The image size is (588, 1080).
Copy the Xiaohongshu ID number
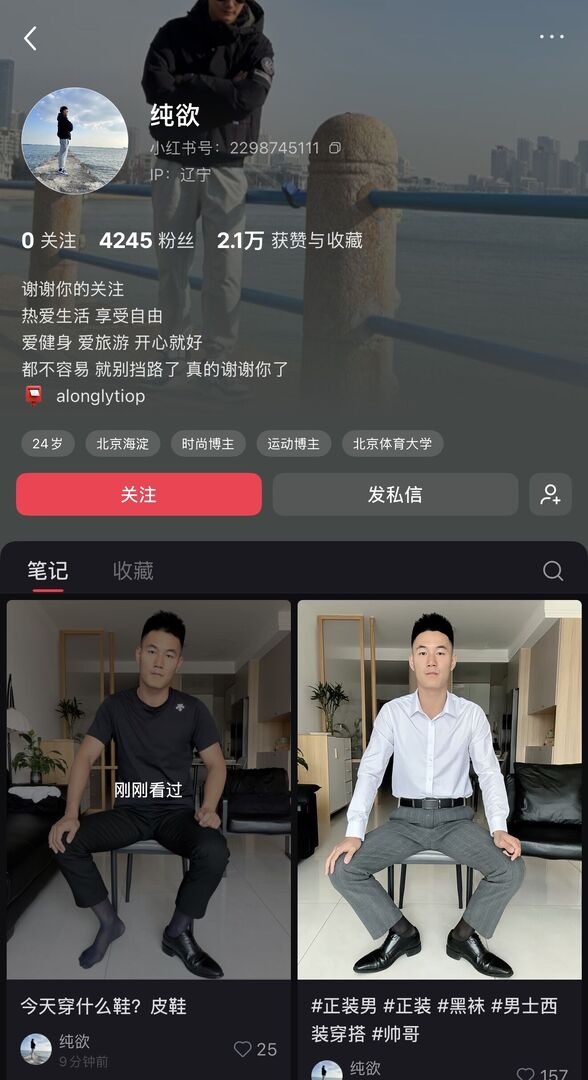[335, 147]
